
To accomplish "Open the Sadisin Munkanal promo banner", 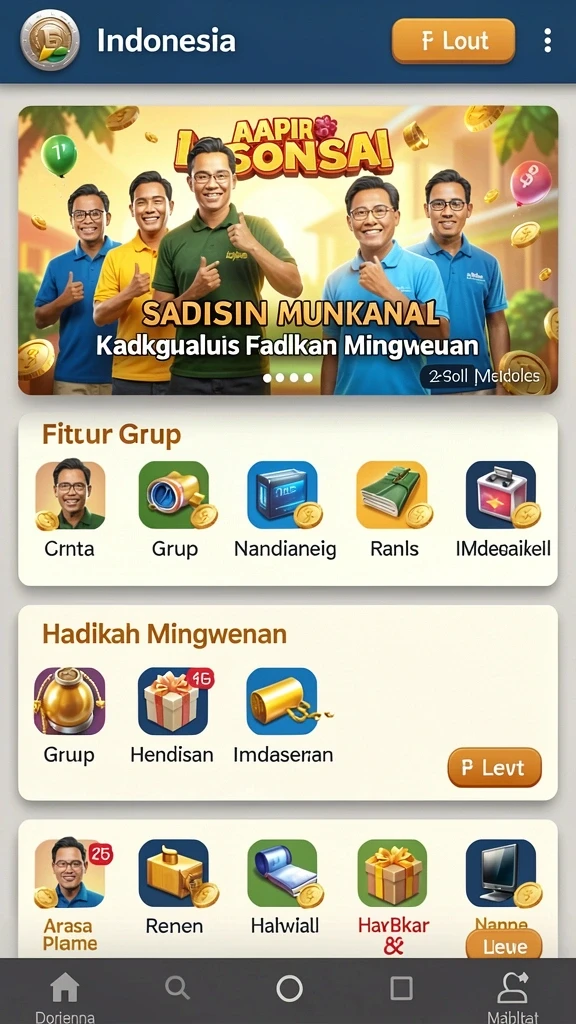I will coord(288,250).
